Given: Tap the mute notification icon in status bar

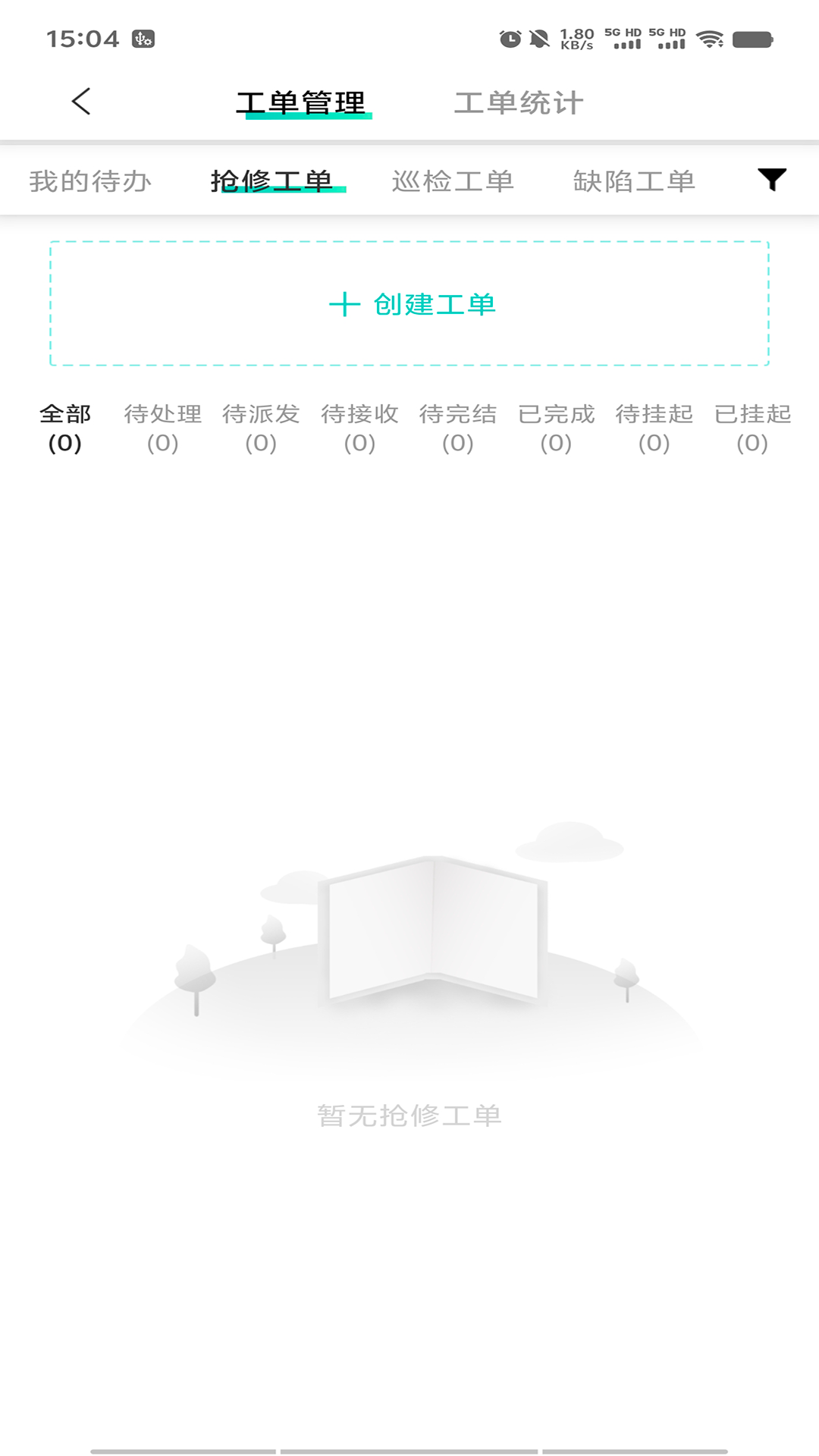Looking at the screenshot, I should [x=540, y=37].
